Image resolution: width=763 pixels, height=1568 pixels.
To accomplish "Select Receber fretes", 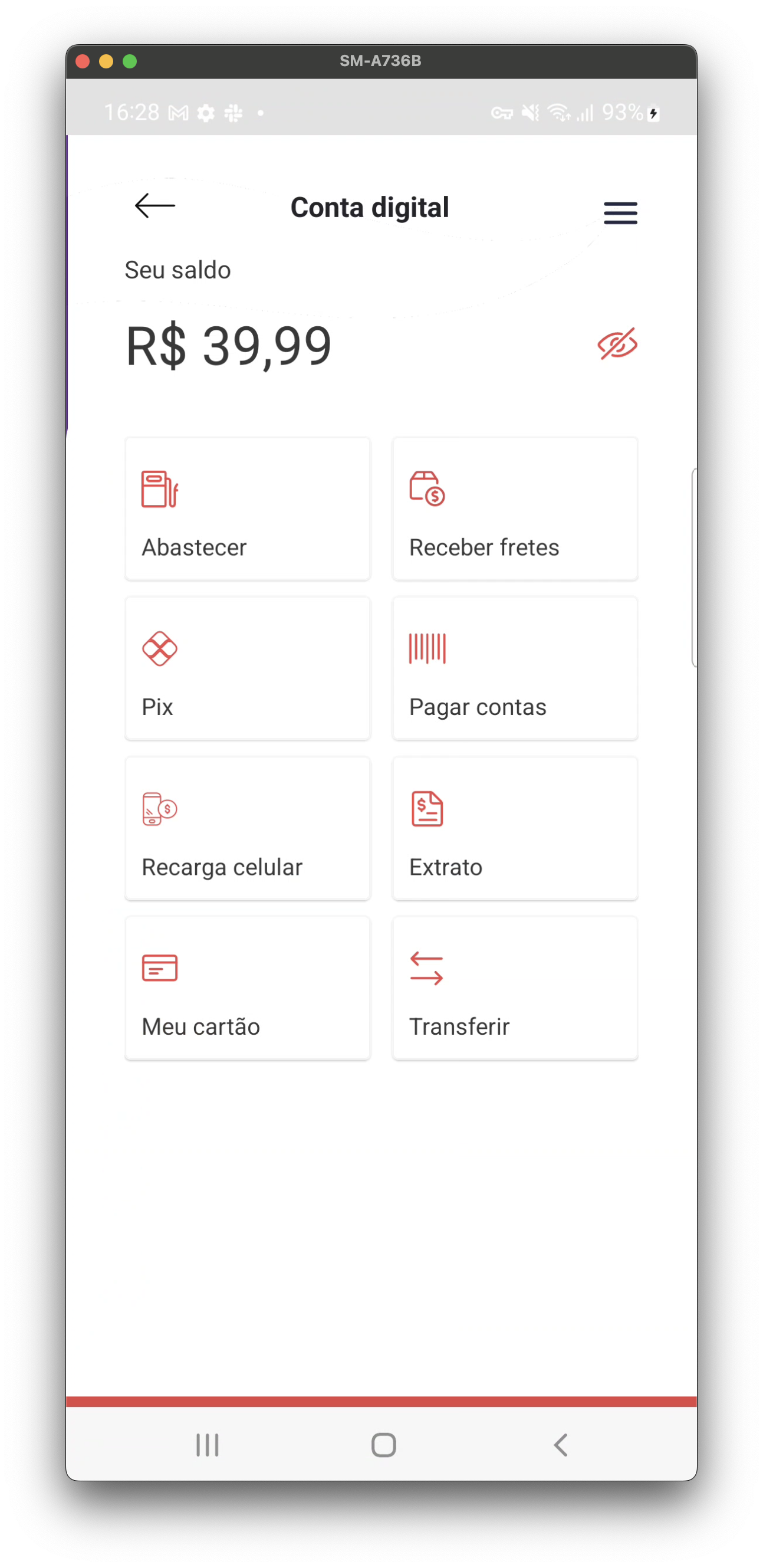I will (515, 509).
